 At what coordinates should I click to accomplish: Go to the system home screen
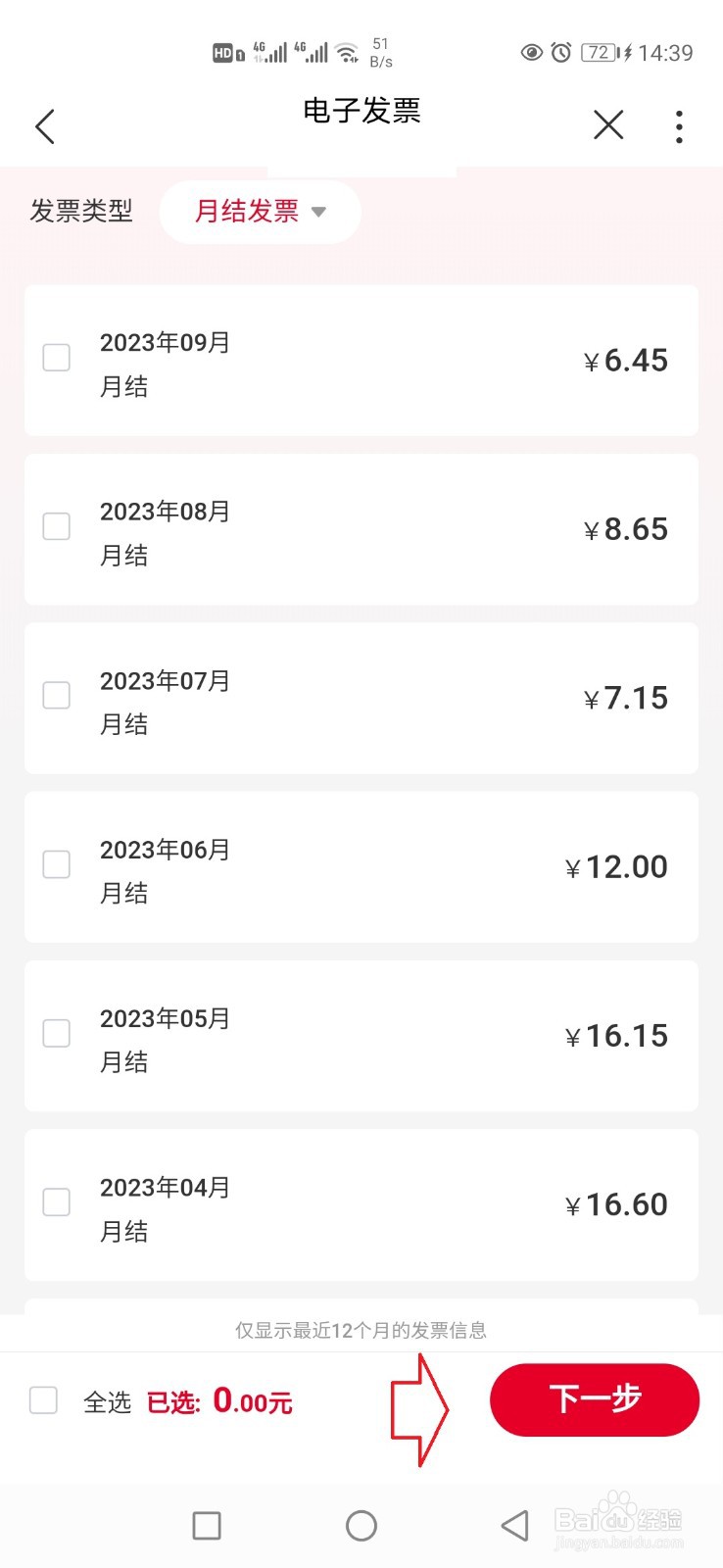click(361, 1525)
